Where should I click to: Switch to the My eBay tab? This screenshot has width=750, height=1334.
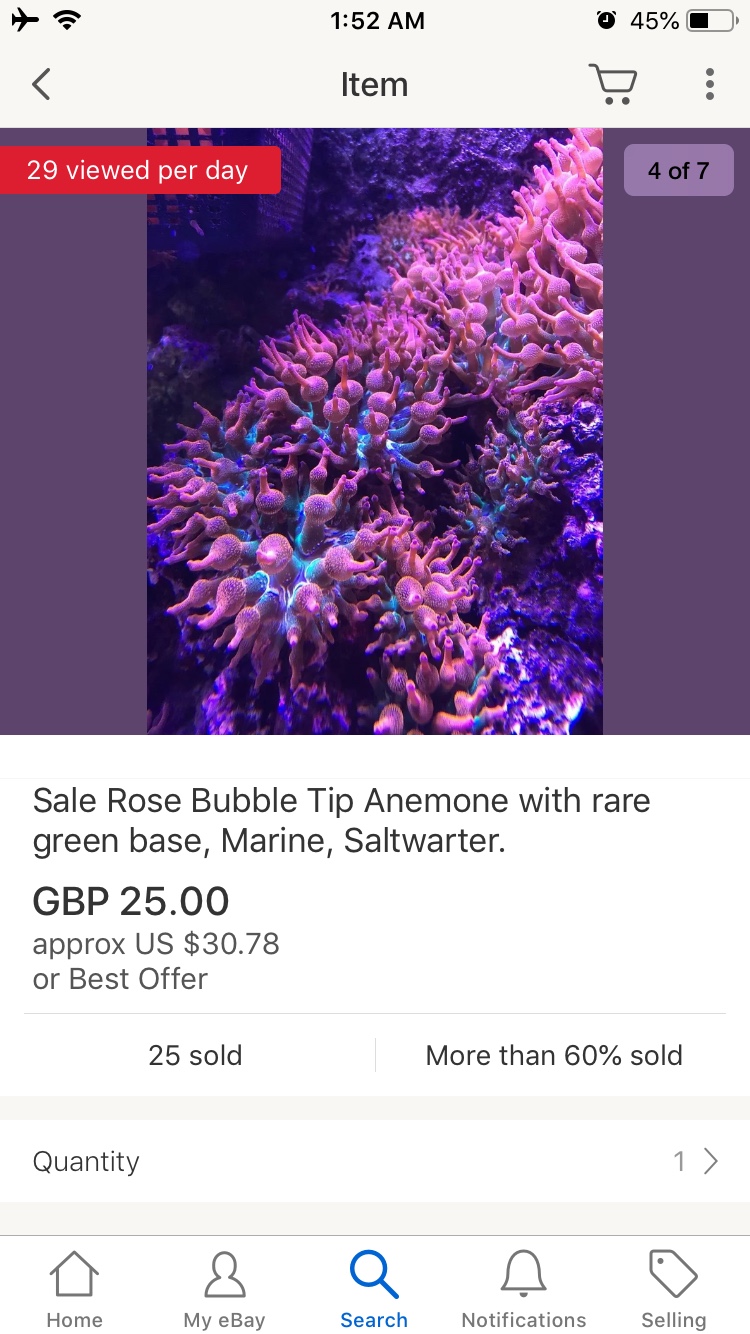click(224, 1289)
